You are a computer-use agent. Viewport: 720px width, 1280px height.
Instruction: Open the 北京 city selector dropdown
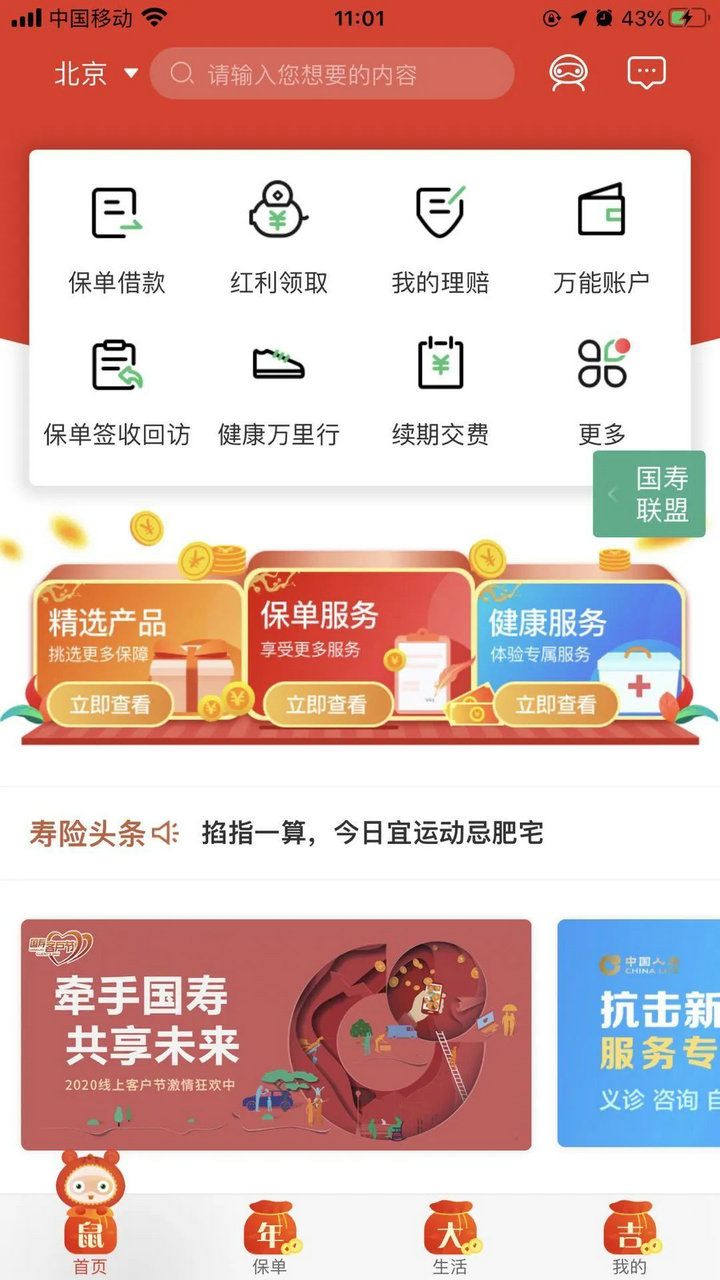coord(96,73)
